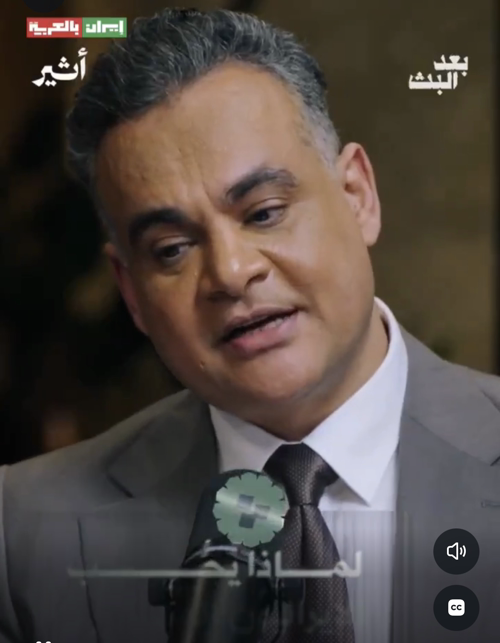Toggle the video sound with the speaker button
Image resolution: width=500 pixels, height=643 pixels.
coord(456,551)
